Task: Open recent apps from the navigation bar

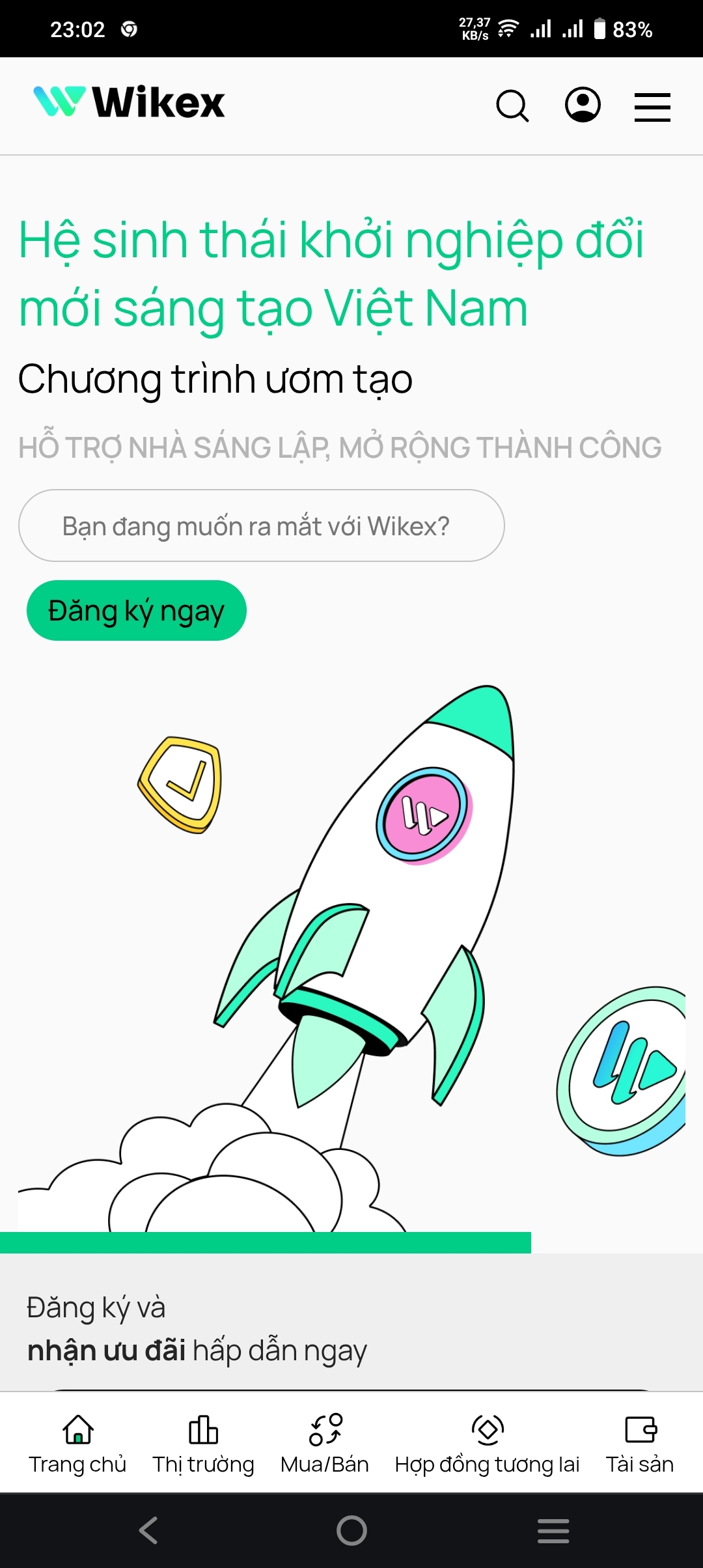Action: pyautogui.click(x=553, y=1530)
